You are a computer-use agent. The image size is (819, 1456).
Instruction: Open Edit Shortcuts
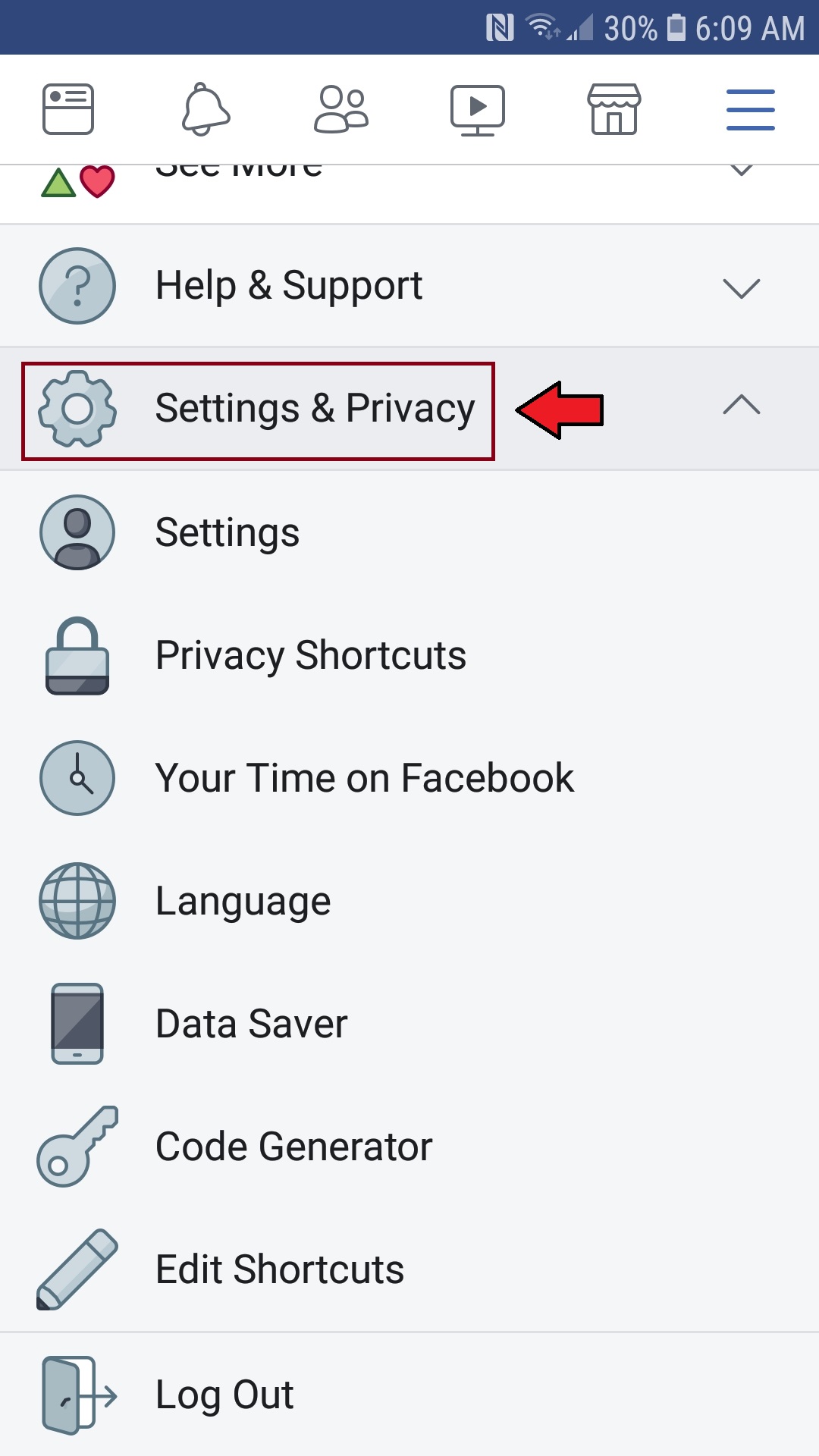279,1269
